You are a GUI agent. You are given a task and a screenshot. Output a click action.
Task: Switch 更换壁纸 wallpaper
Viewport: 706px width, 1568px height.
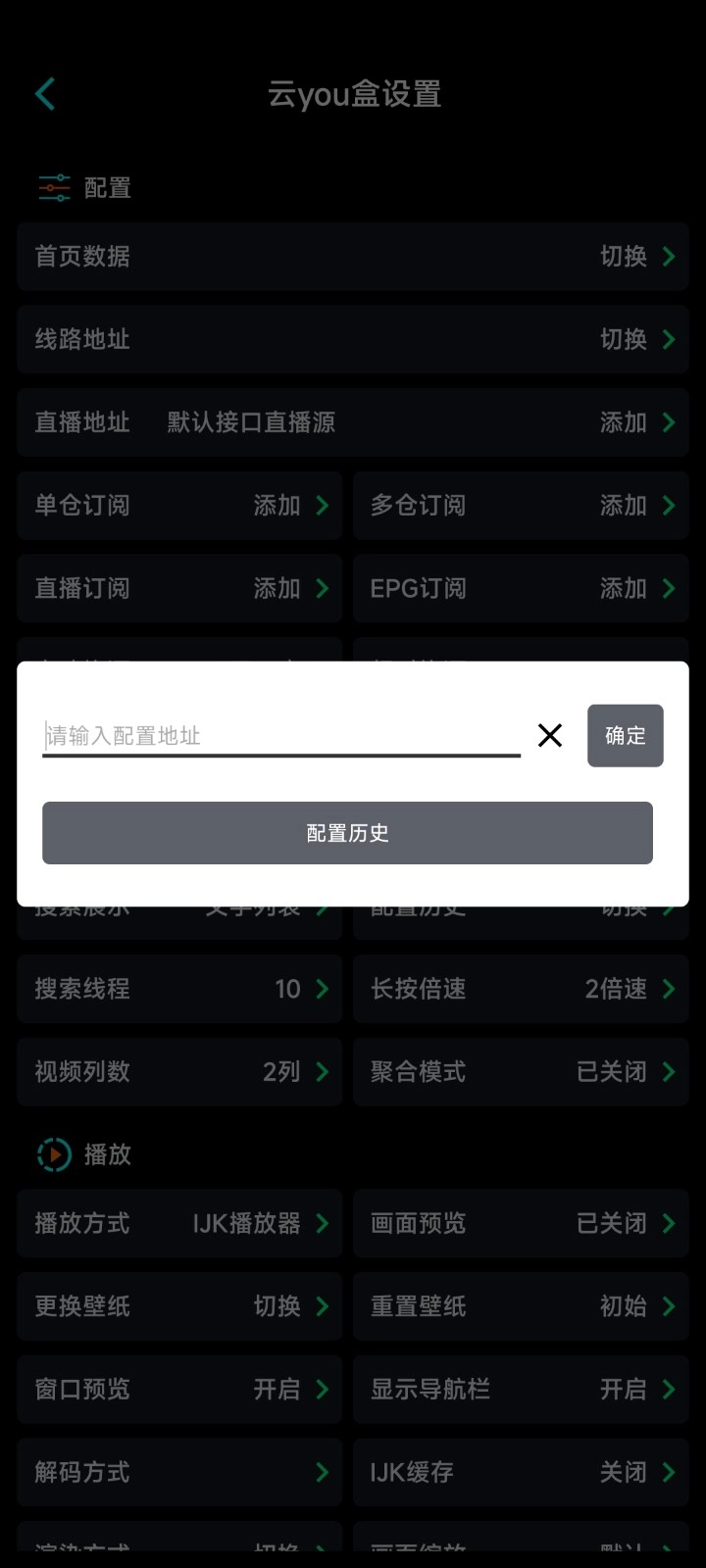(x=323, y=1305)
